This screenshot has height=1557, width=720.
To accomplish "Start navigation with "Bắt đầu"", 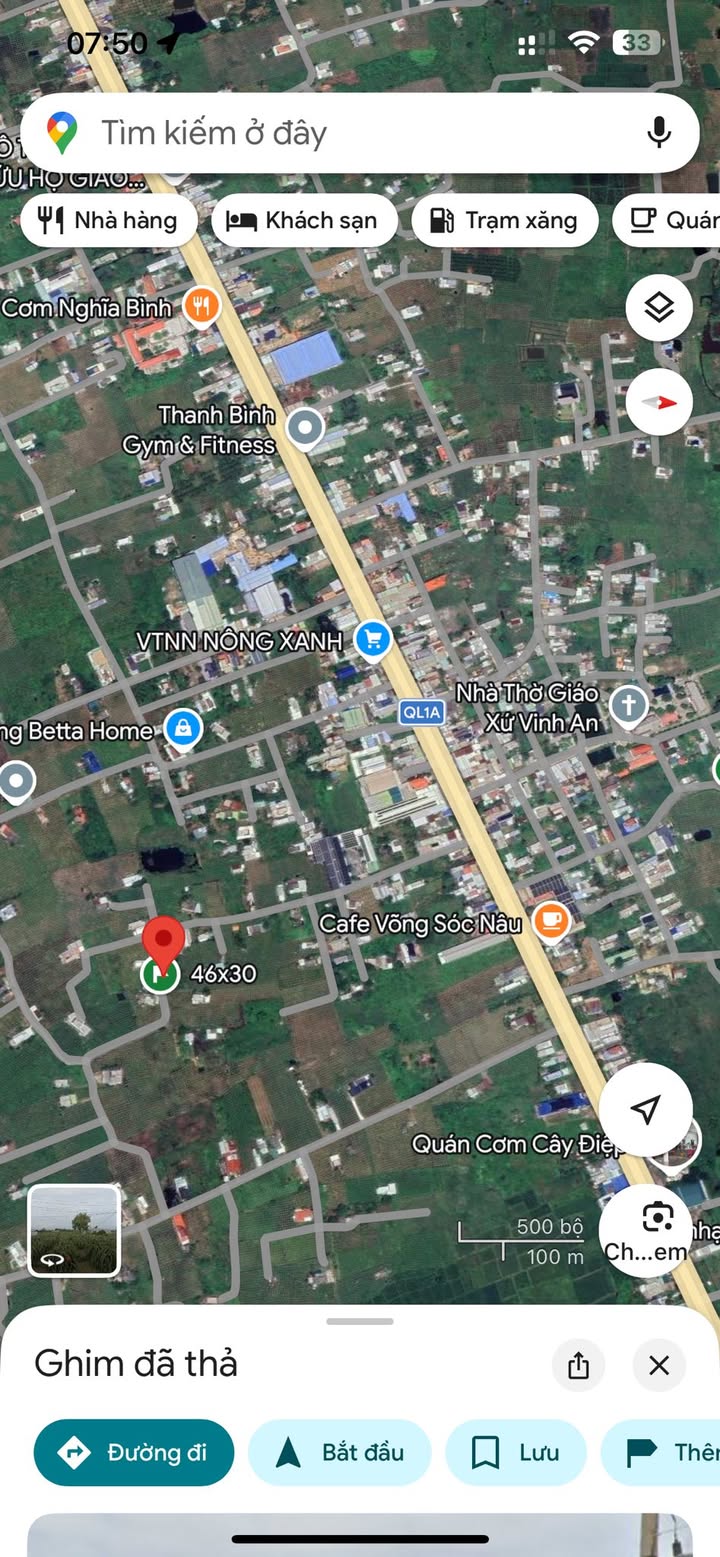I will [x=339, y=1452].
